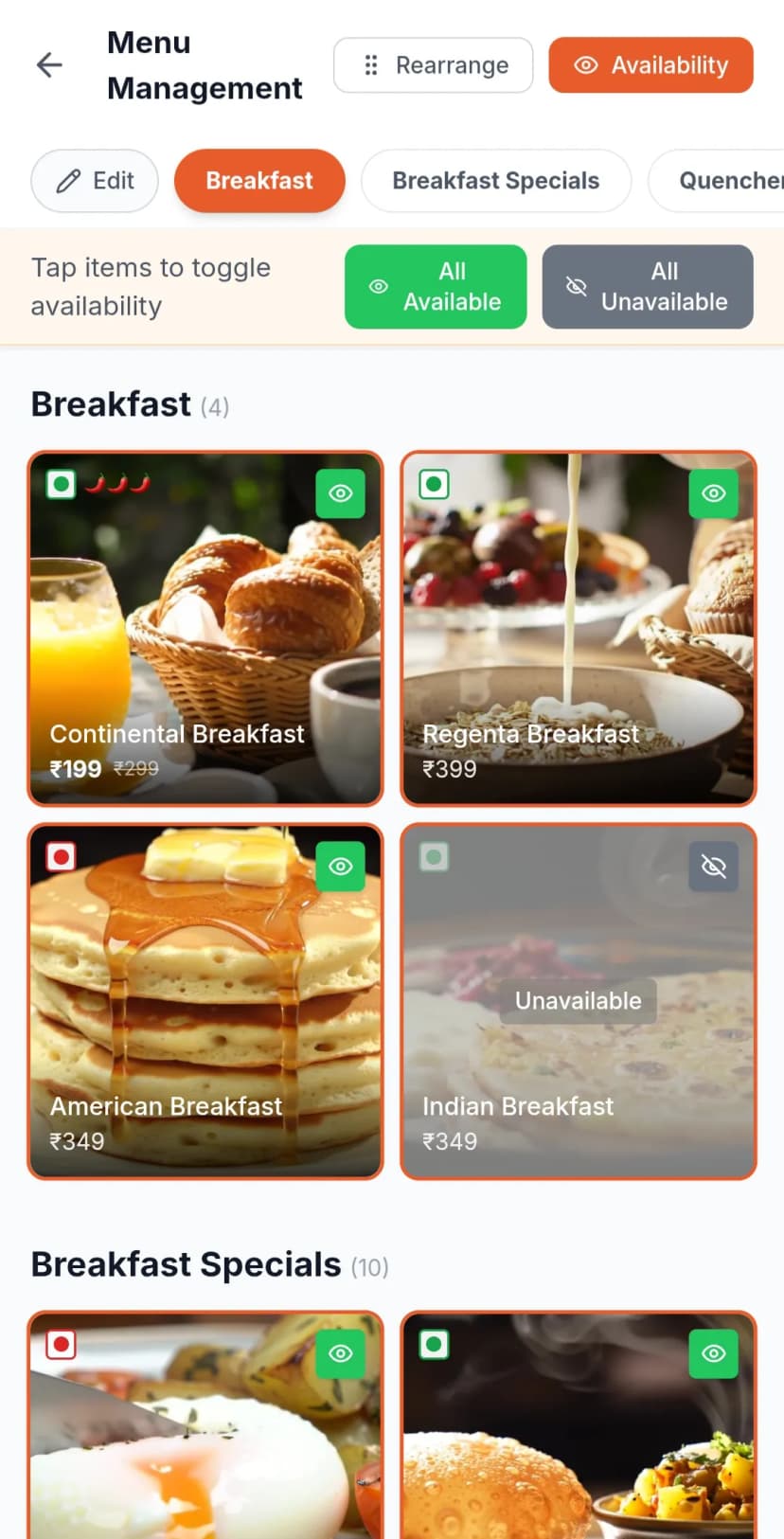Screen dimensions: 784x1539
Task: Mark all items as Unavailable
Action: [x=648, y=287]
